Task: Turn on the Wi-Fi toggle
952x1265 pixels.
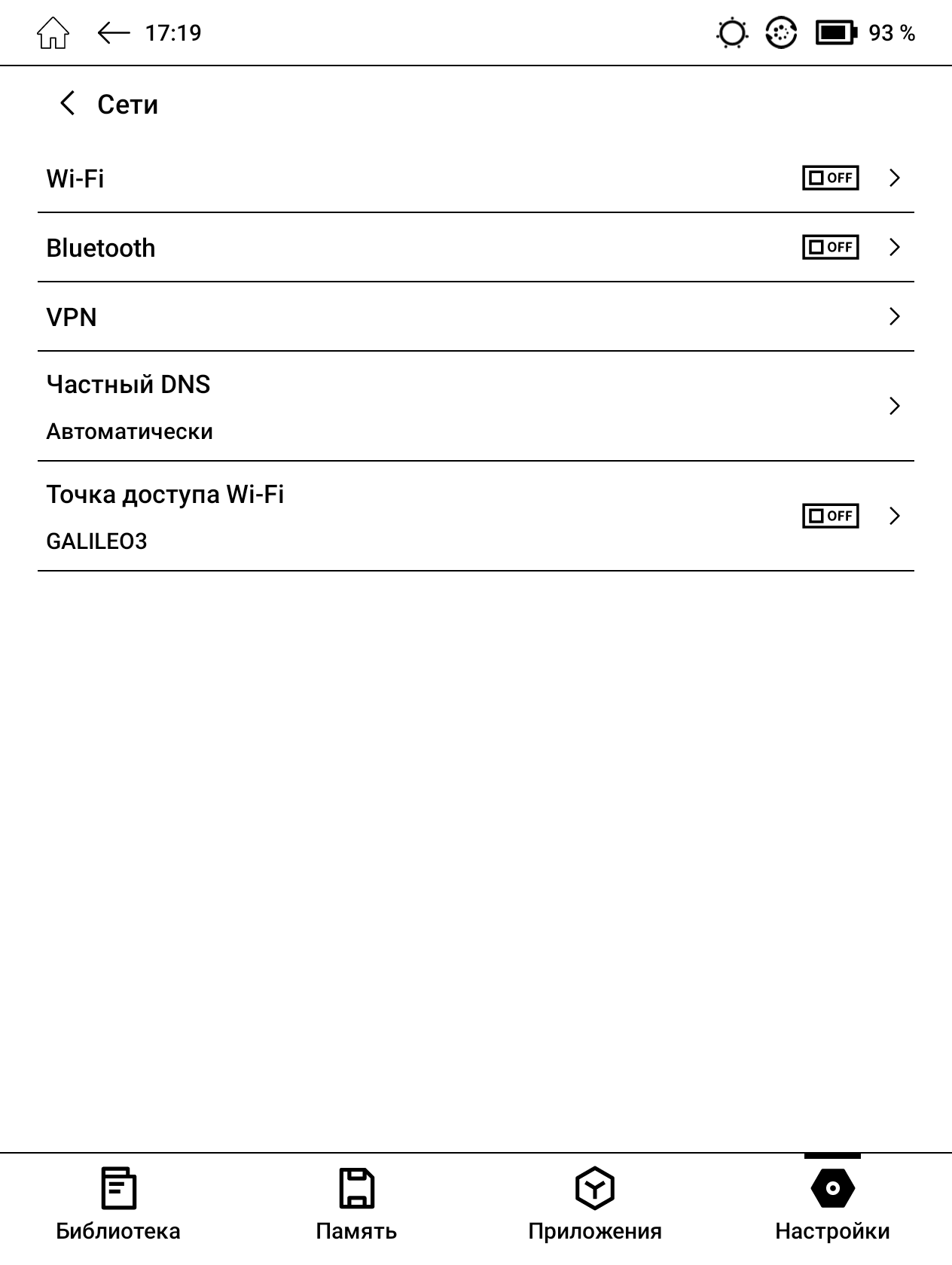Action: (830, 178)
